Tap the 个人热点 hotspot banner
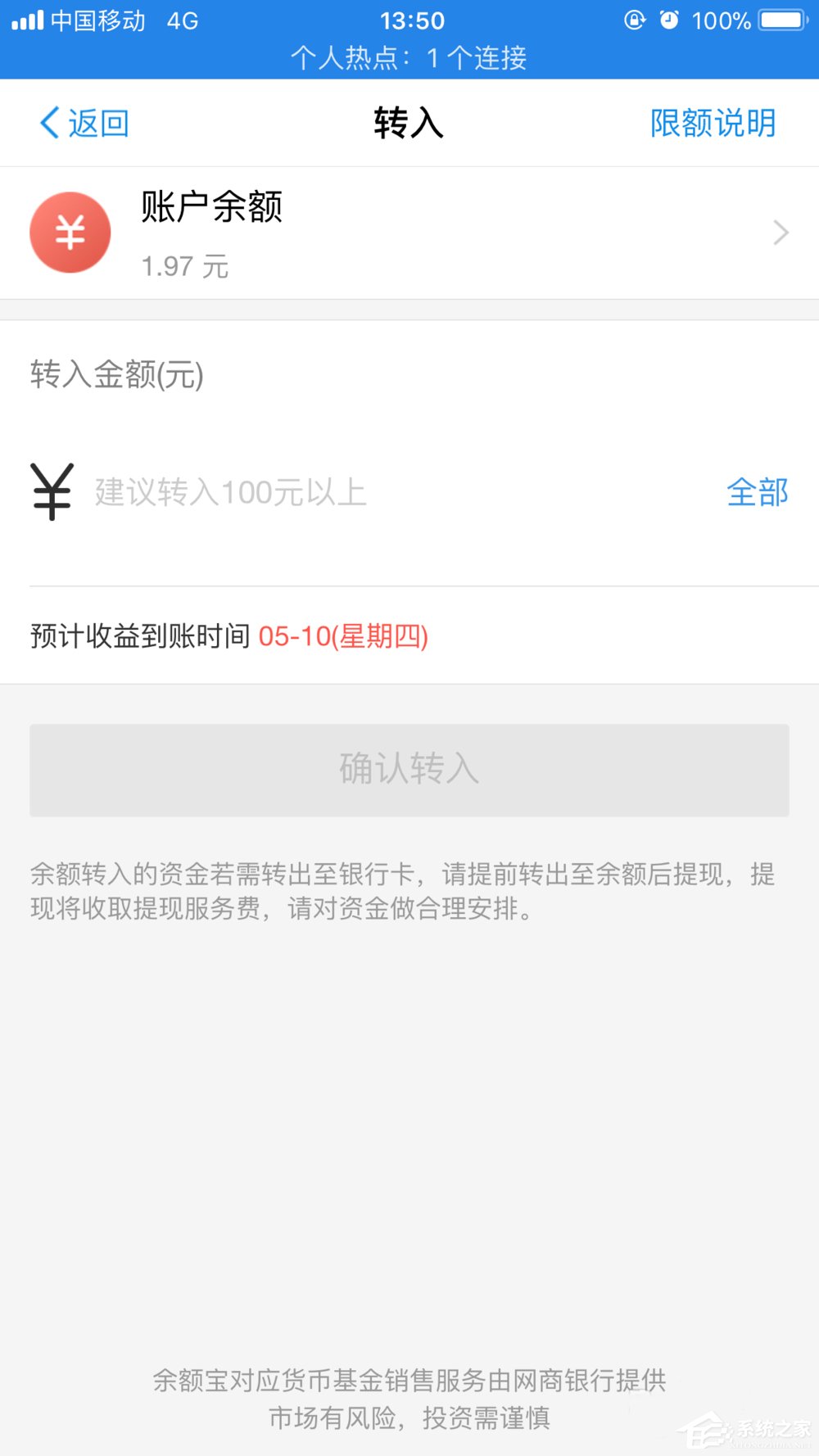Screen dimensions: 819x1456 click(409, 57)
